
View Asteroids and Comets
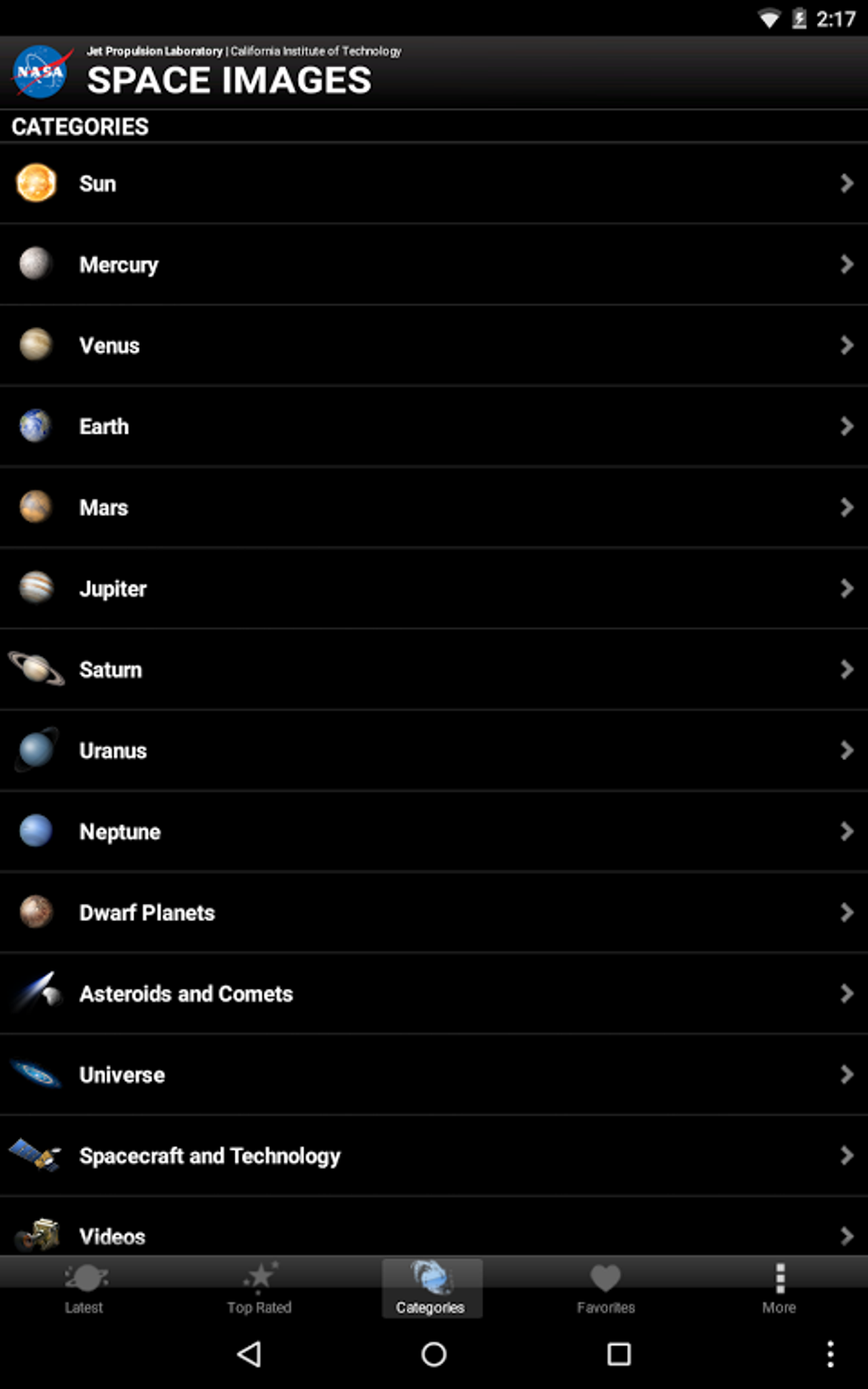click(x=434, y=993)
